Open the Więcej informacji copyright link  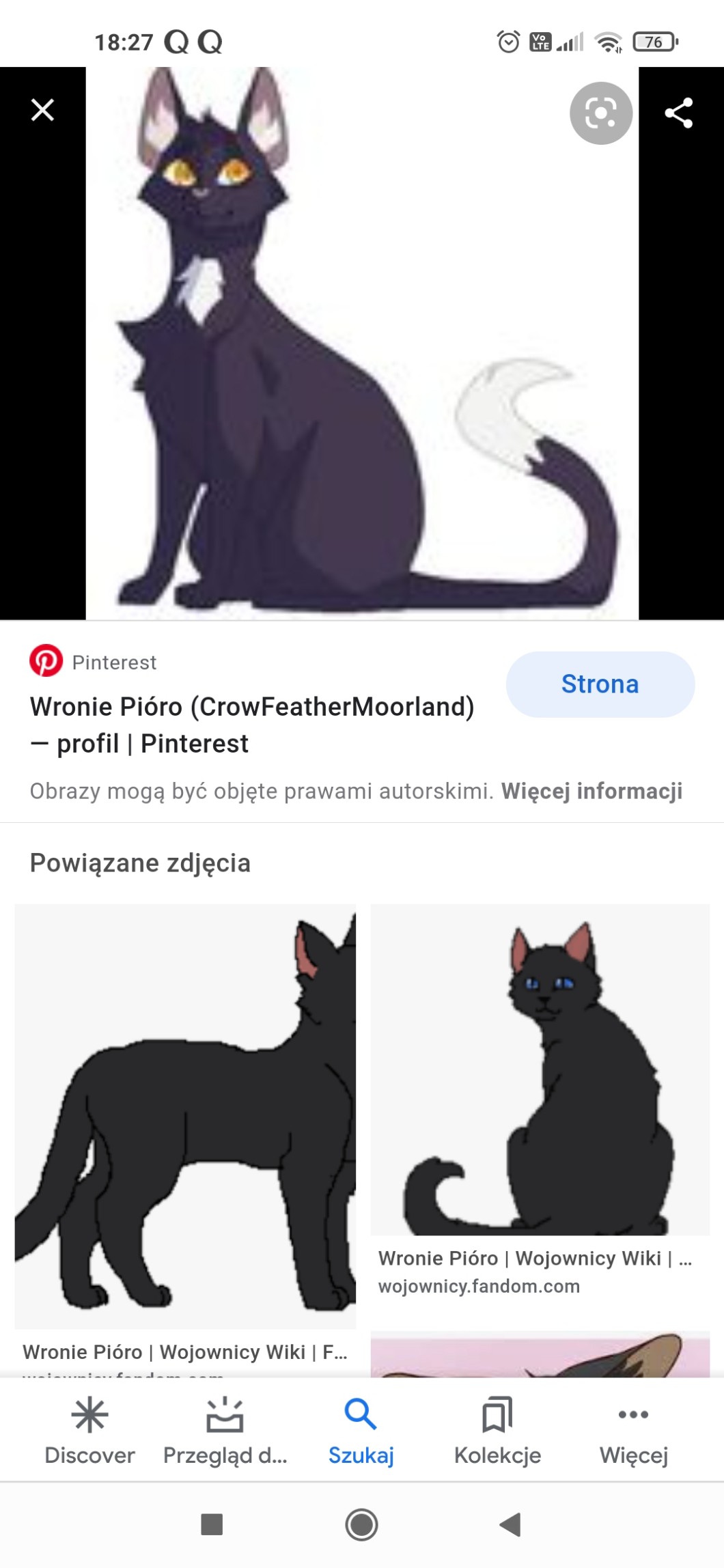pyautogui.click(x=591, y=791)
